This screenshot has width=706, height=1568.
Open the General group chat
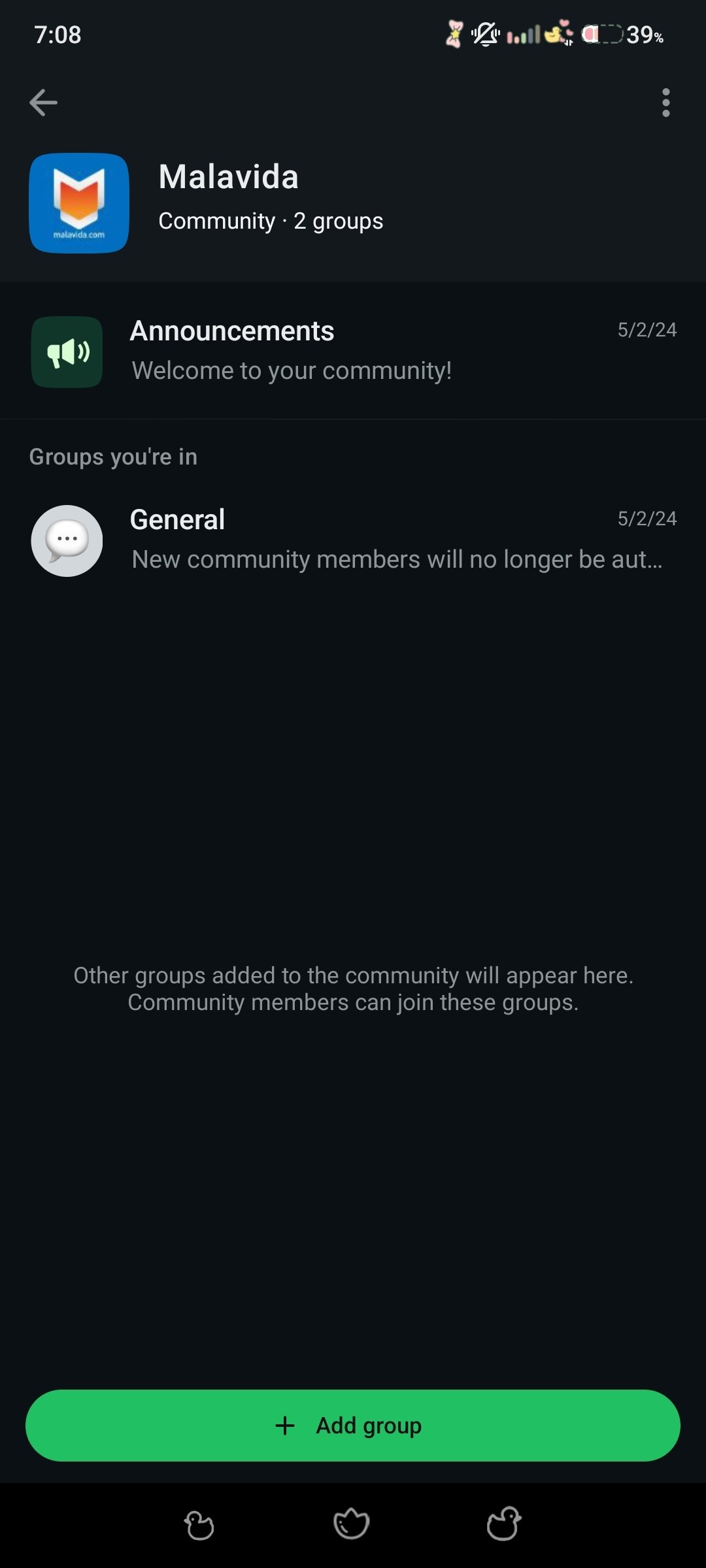tap(353, 540)
